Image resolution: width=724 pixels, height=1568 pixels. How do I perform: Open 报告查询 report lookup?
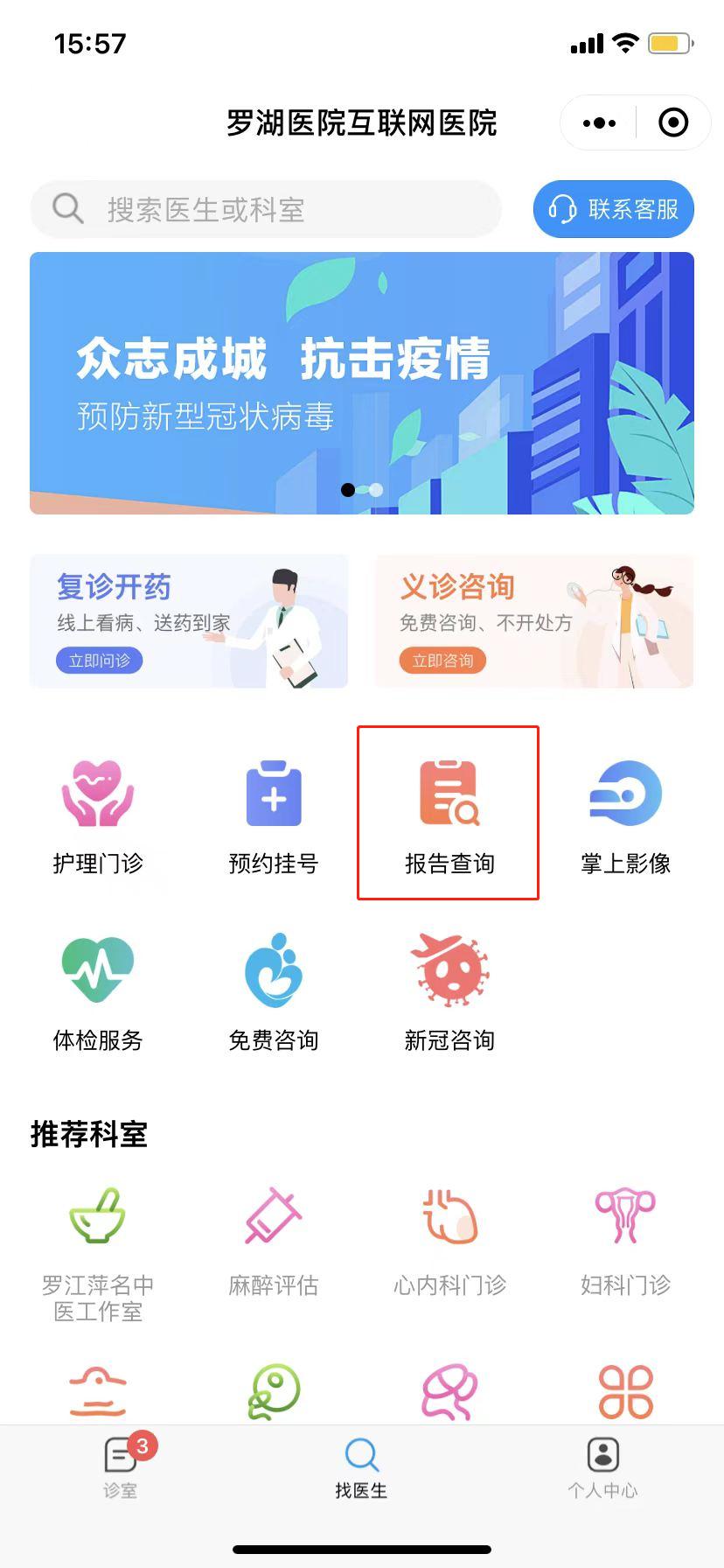click(x=449, y=815)
